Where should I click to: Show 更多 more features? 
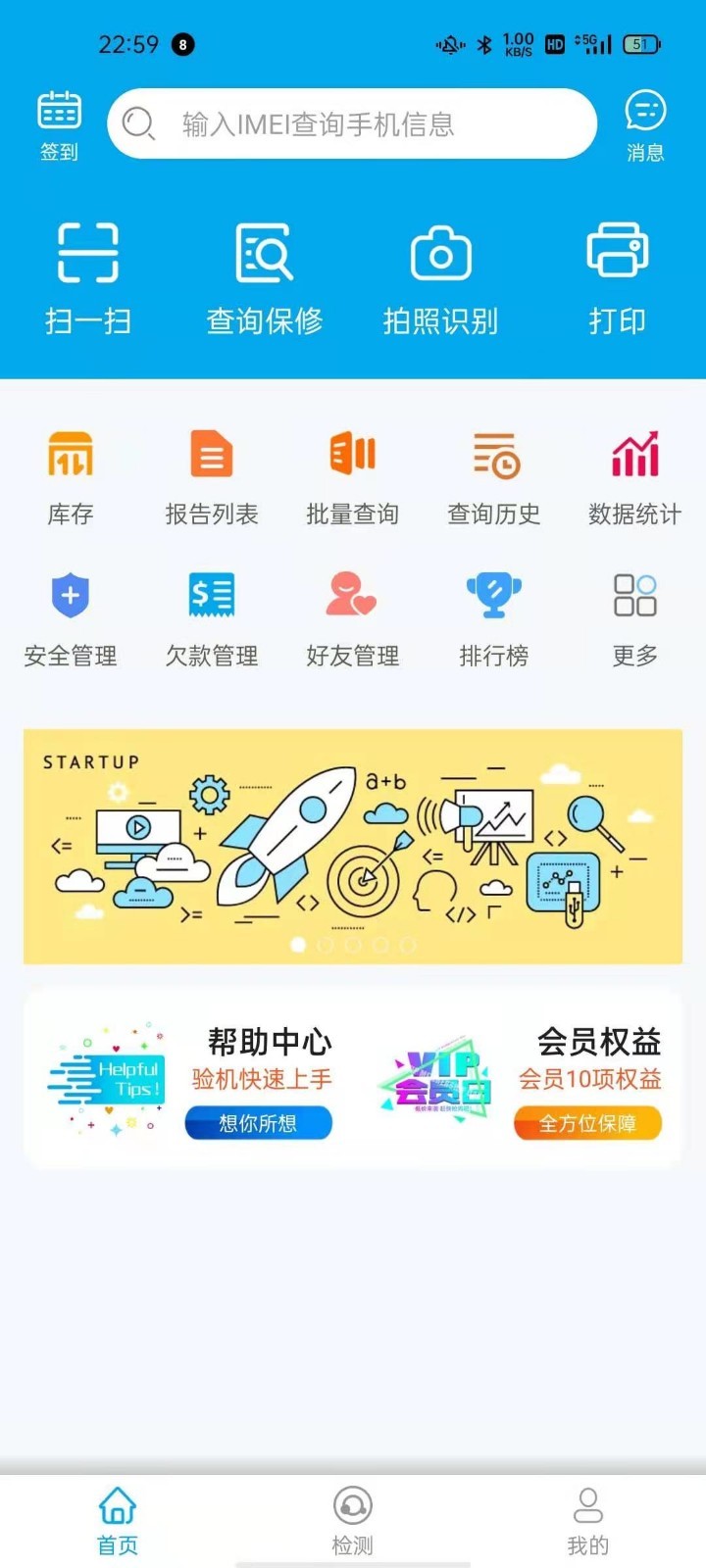click(x=634, y=619)
